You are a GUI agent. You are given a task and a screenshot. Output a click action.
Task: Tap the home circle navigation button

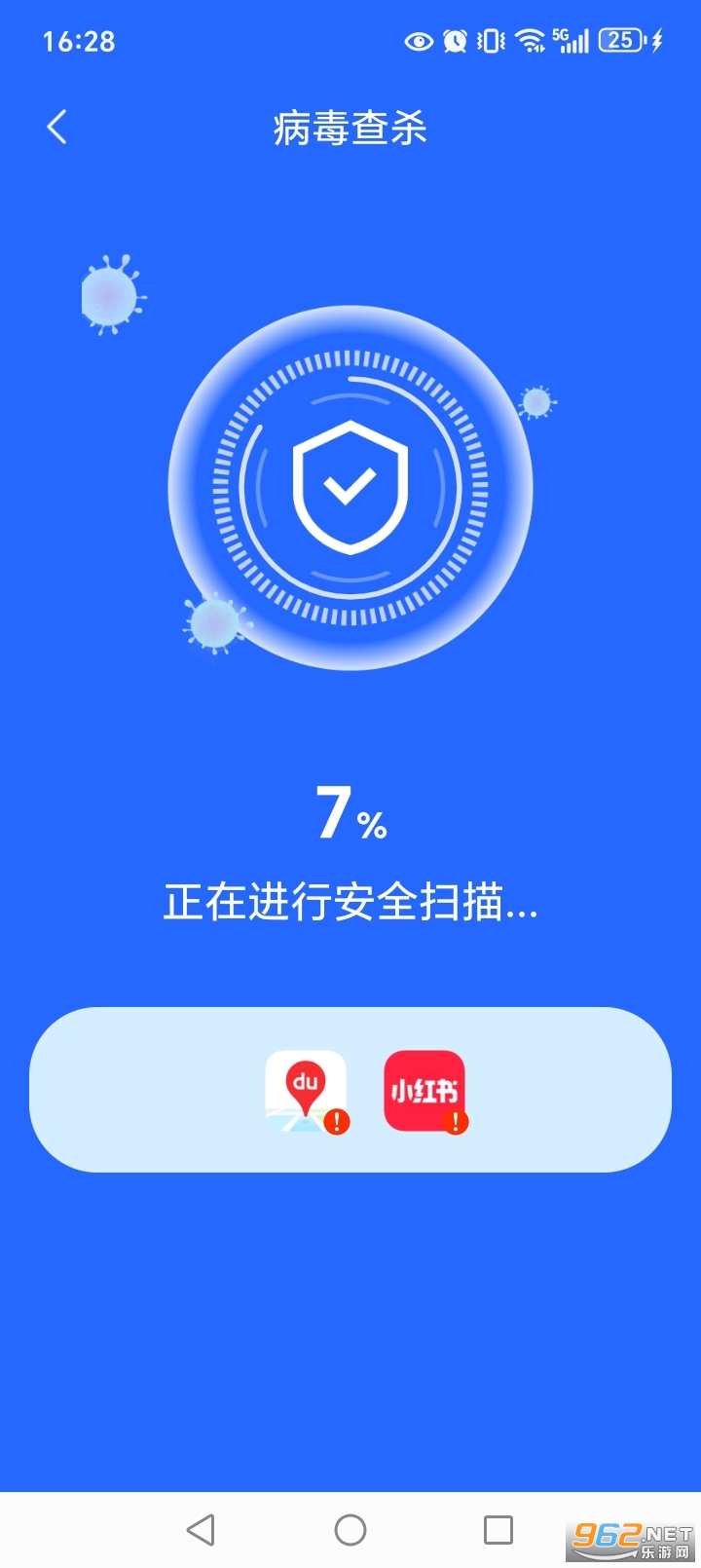click(350, 1531)
